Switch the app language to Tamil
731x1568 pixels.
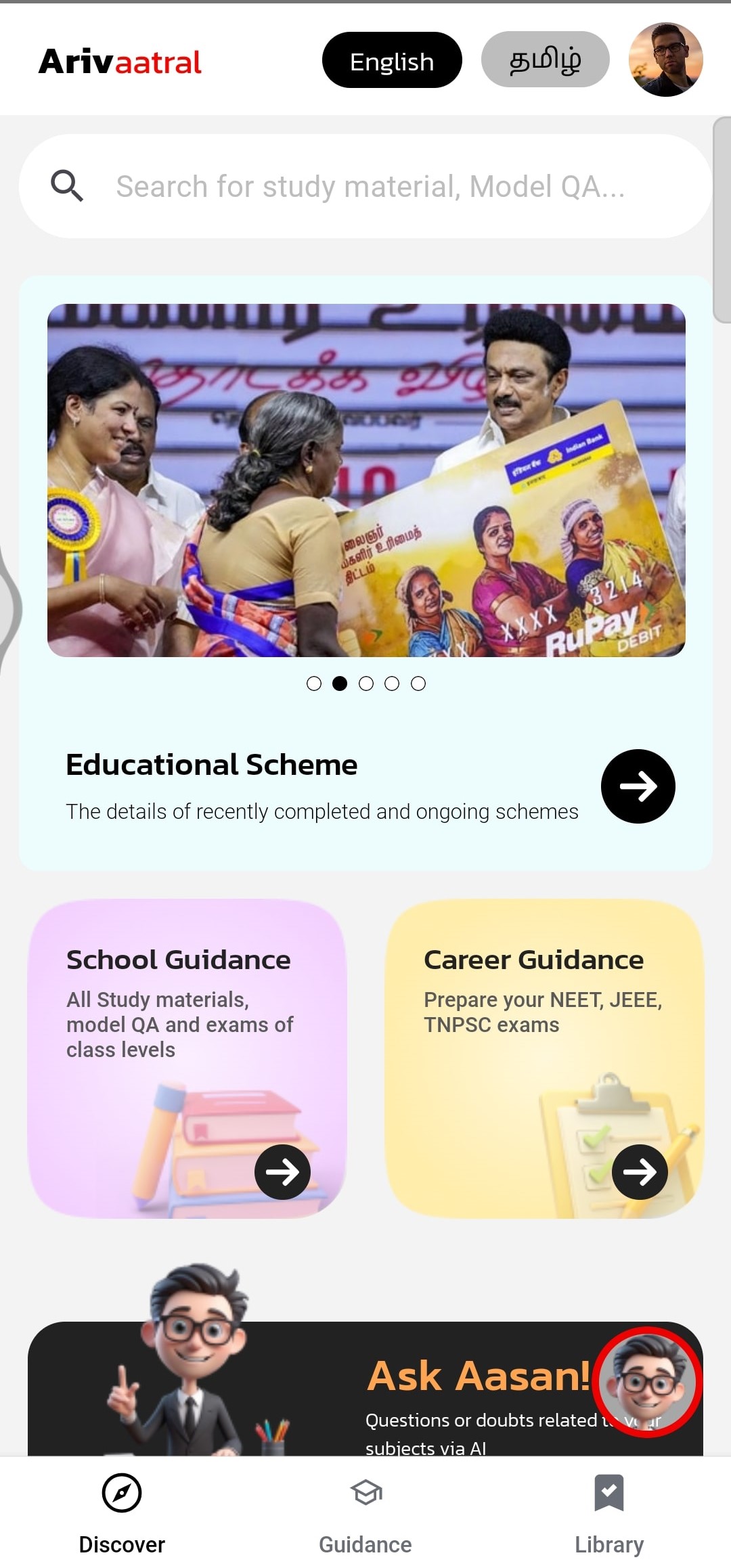pyautogui.click(x=545, y=60)
